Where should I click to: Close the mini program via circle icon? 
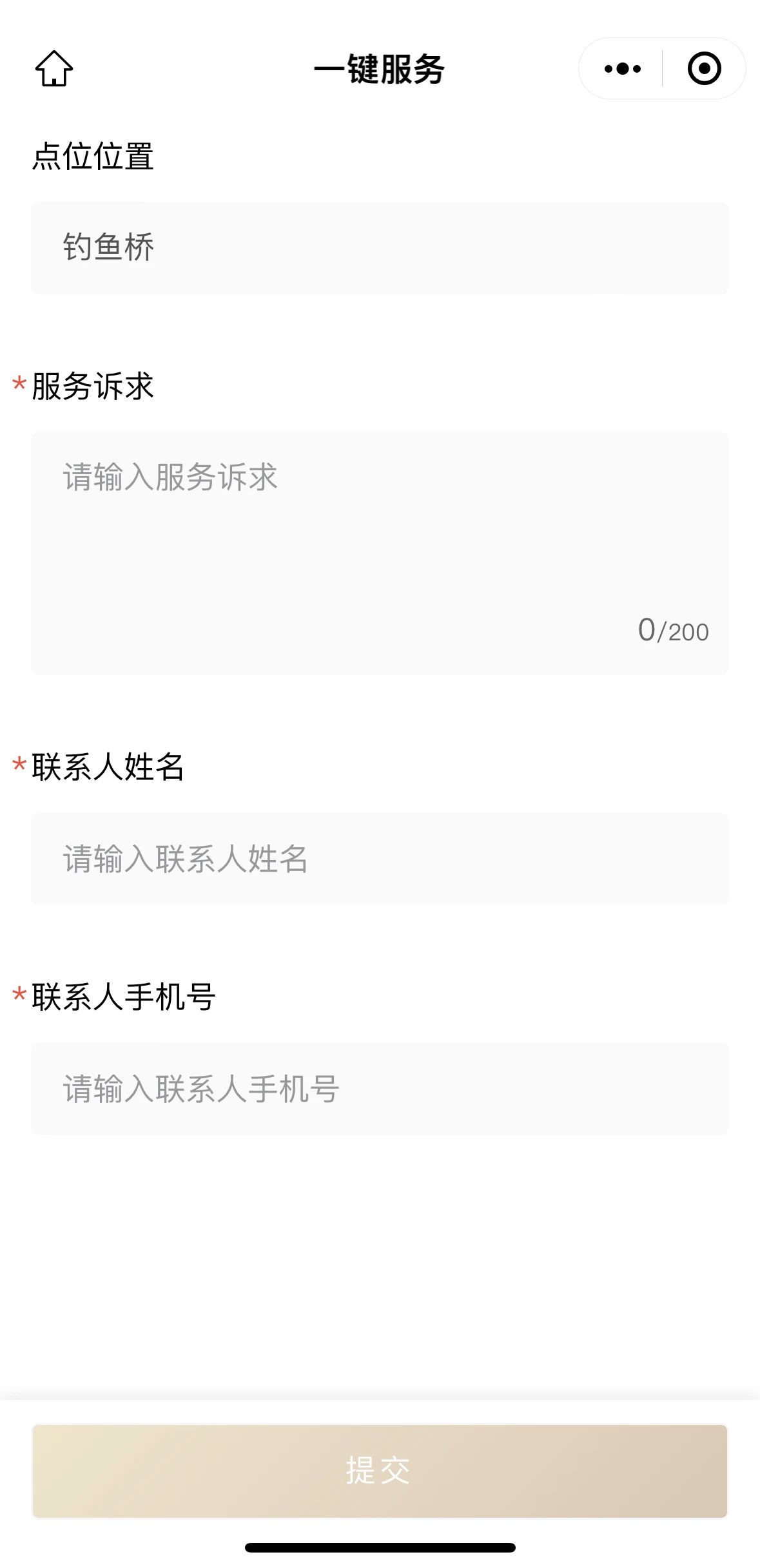[x=704, y=68]
